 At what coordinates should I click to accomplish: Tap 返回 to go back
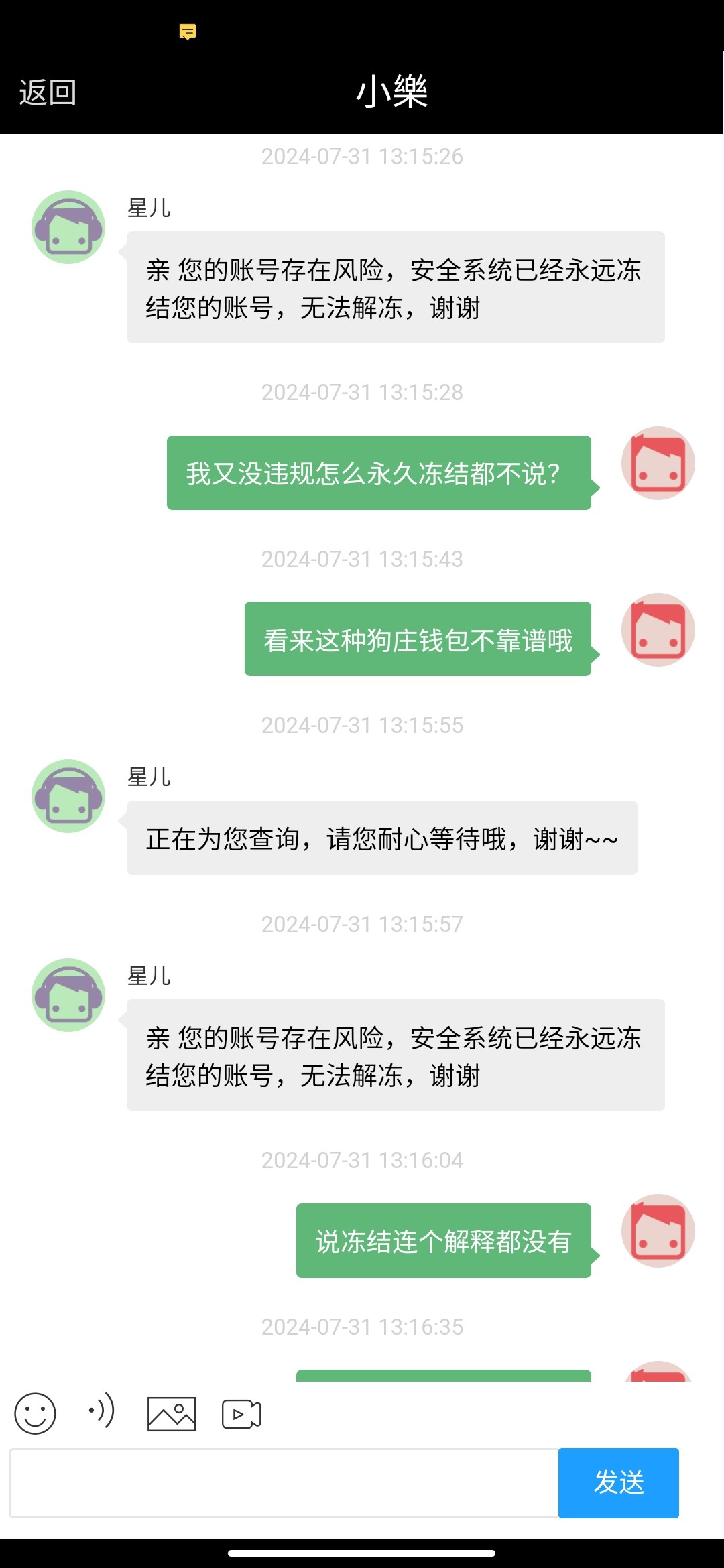point(48,92)
